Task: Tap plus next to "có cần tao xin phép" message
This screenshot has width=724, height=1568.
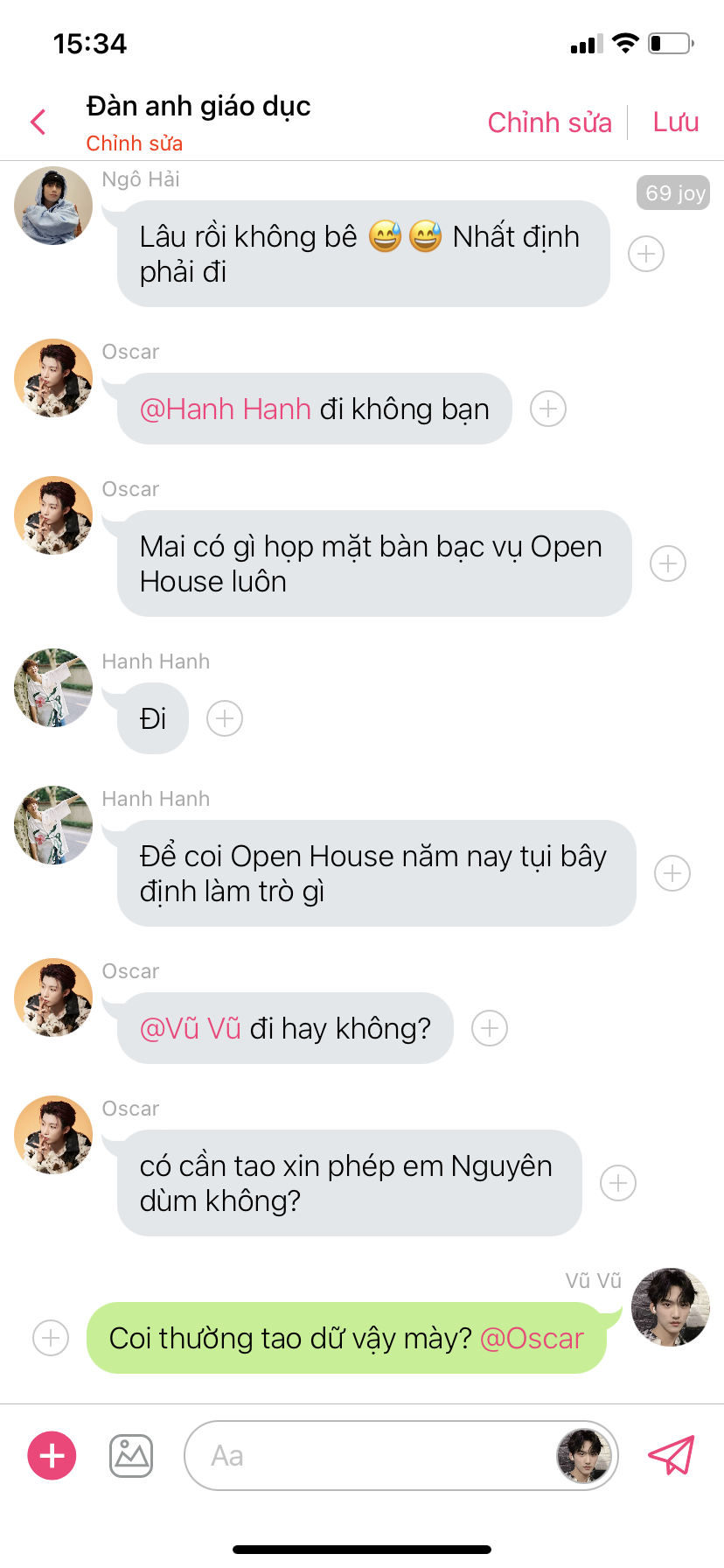Action: click(x=618, y=1183)
